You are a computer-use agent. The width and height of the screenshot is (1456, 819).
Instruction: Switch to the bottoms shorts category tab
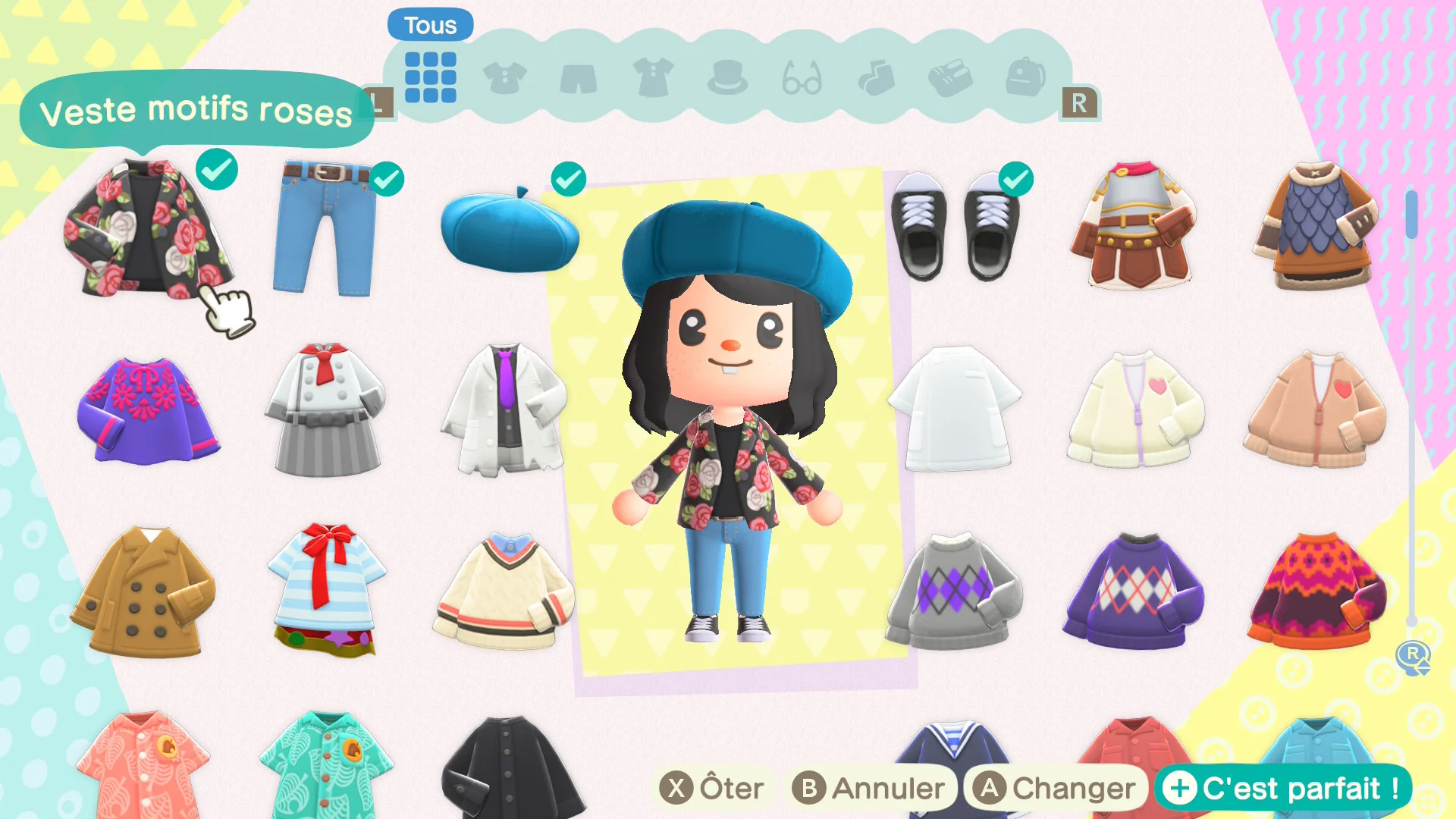(579, 78)
